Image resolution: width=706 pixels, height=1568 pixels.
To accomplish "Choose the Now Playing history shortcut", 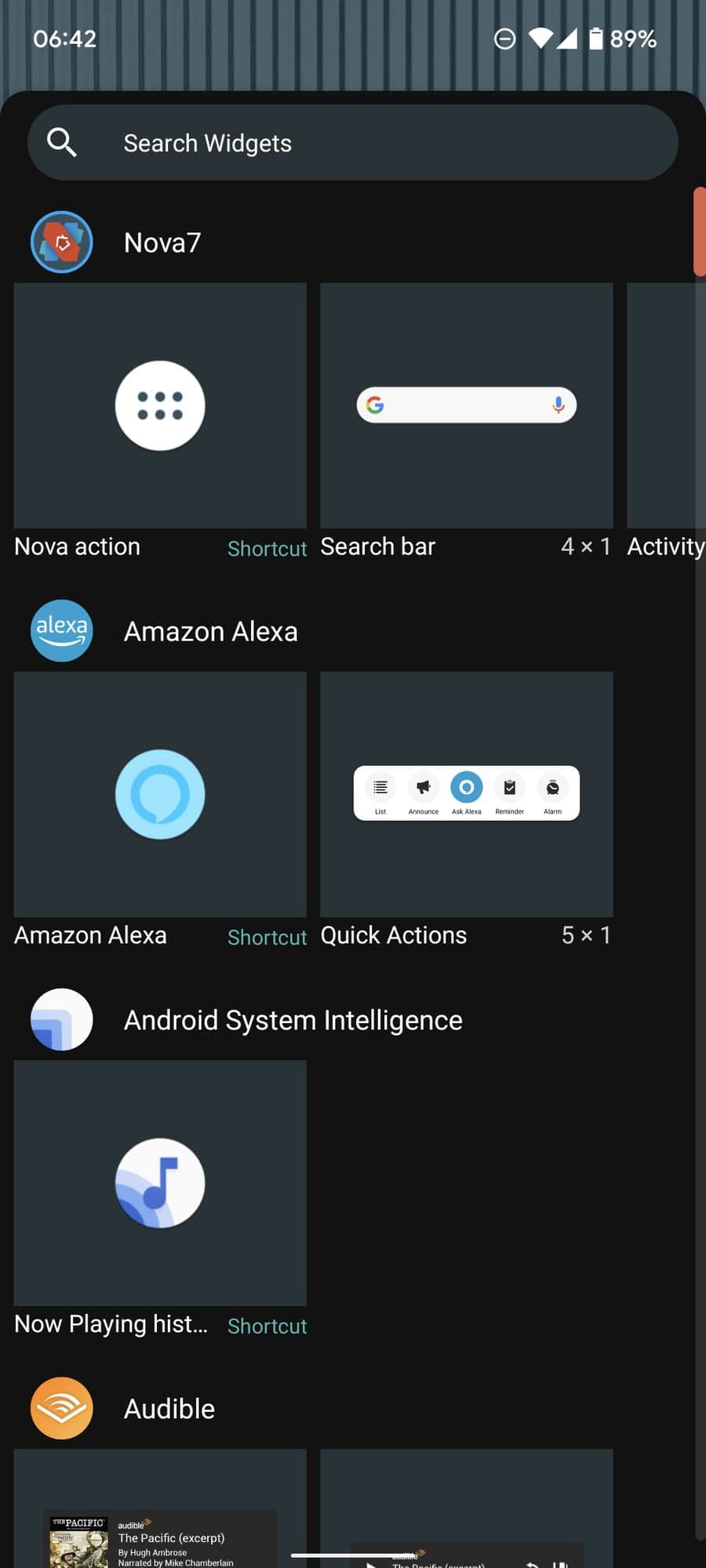I will pyautogui.click(x=160, y=1183).
